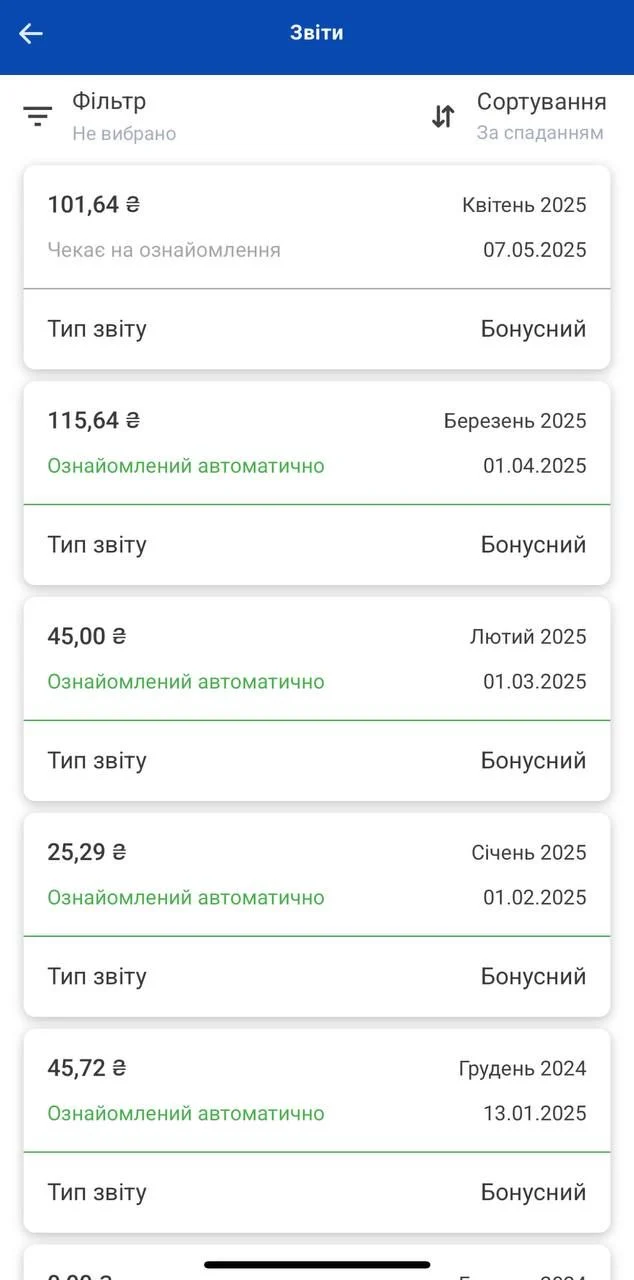The image size is (634, 1280).
Task: Open the Фільтр options
Action: click(99, 117)
